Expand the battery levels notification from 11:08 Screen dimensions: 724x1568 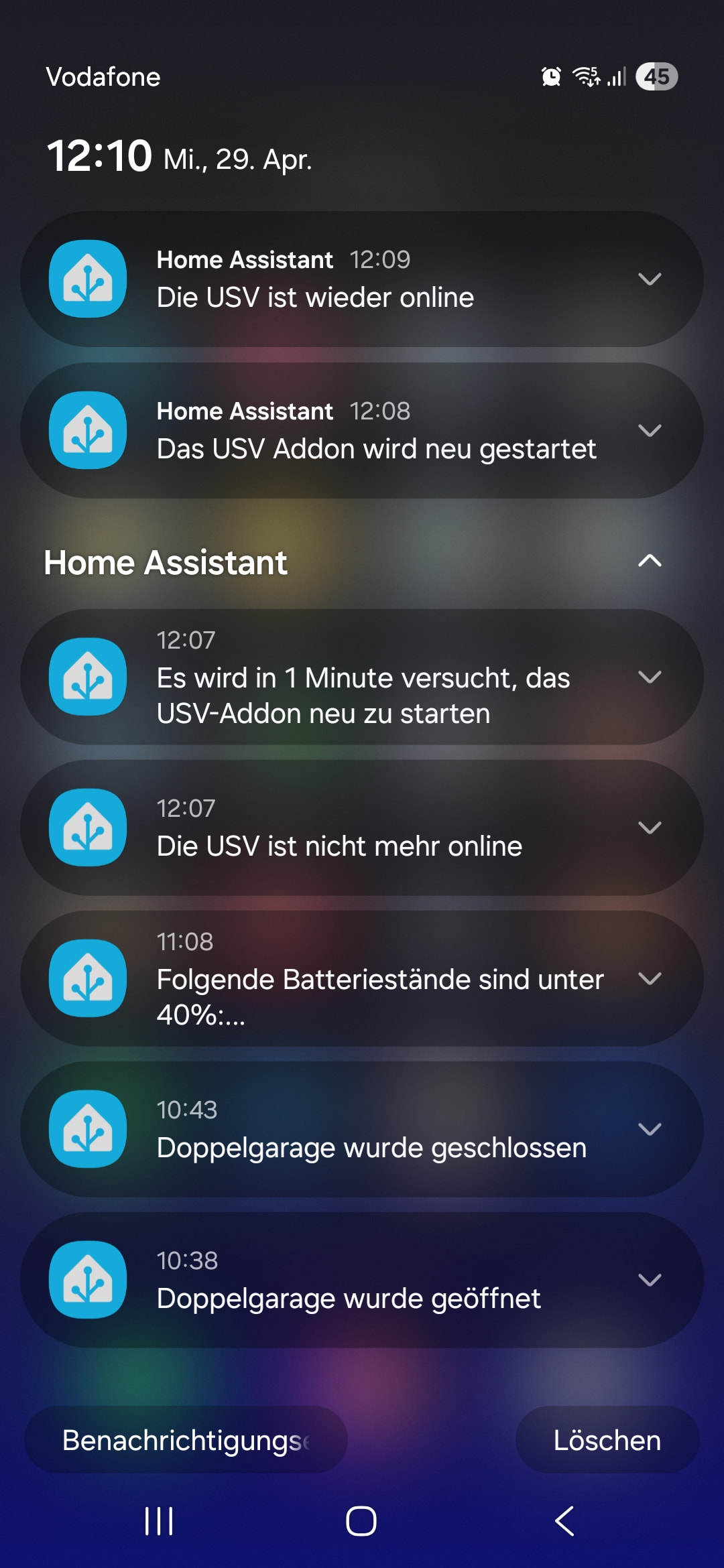650,978
